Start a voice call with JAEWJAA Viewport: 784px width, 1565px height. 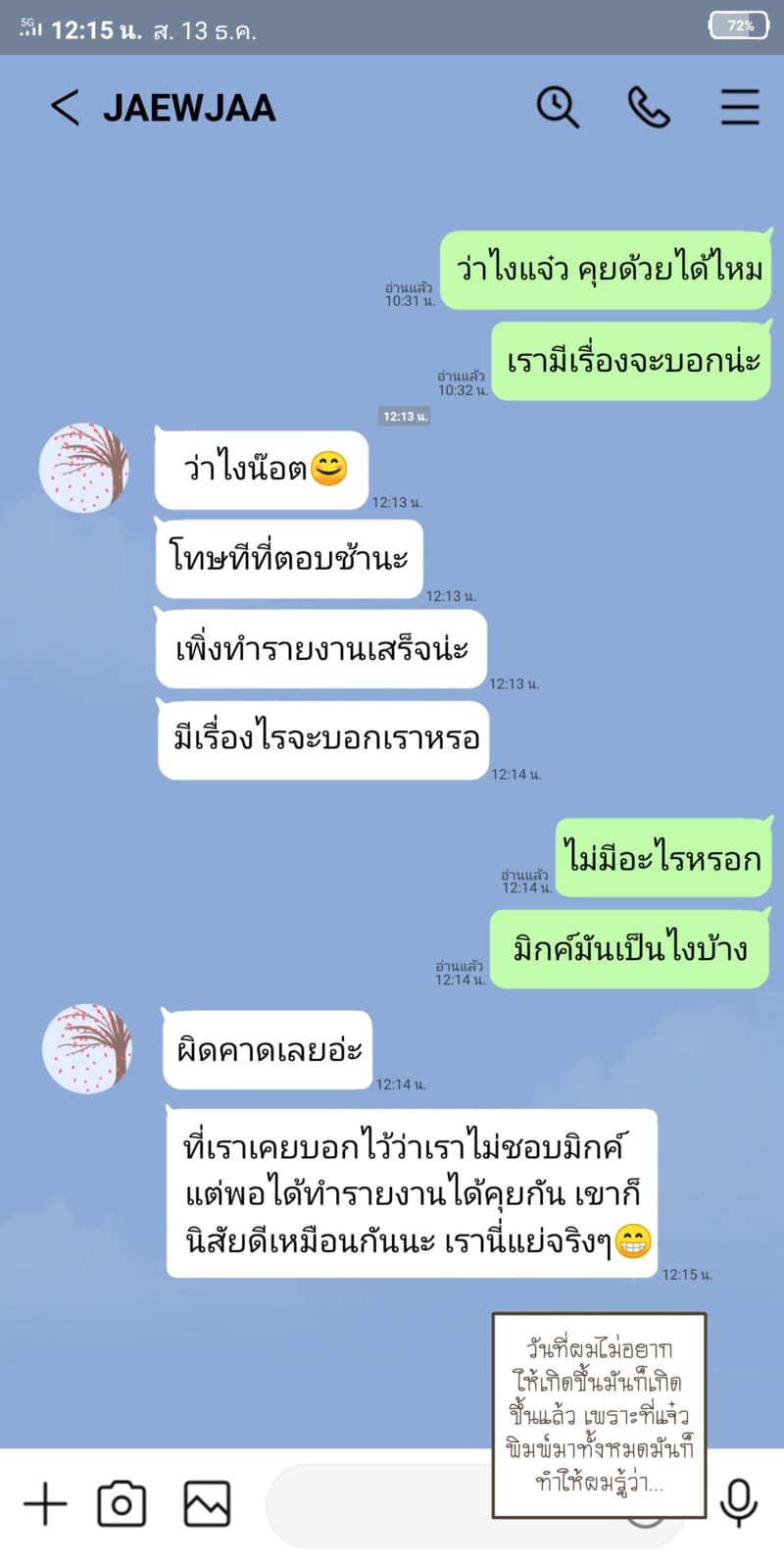pos(649,107)
